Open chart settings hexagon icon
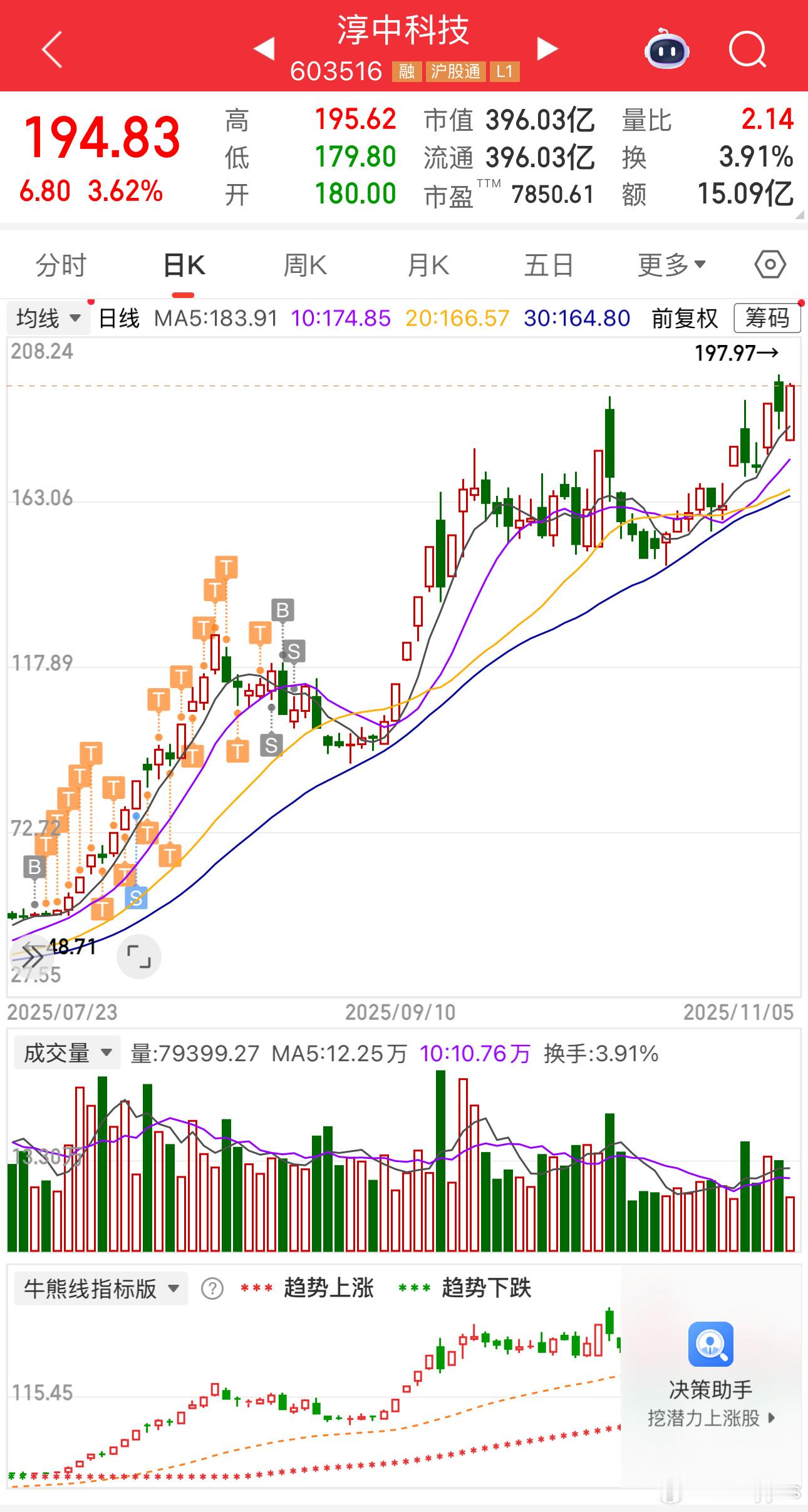Image resolution: width=808 pixels, height=1512 pixels. click(770, 265)
